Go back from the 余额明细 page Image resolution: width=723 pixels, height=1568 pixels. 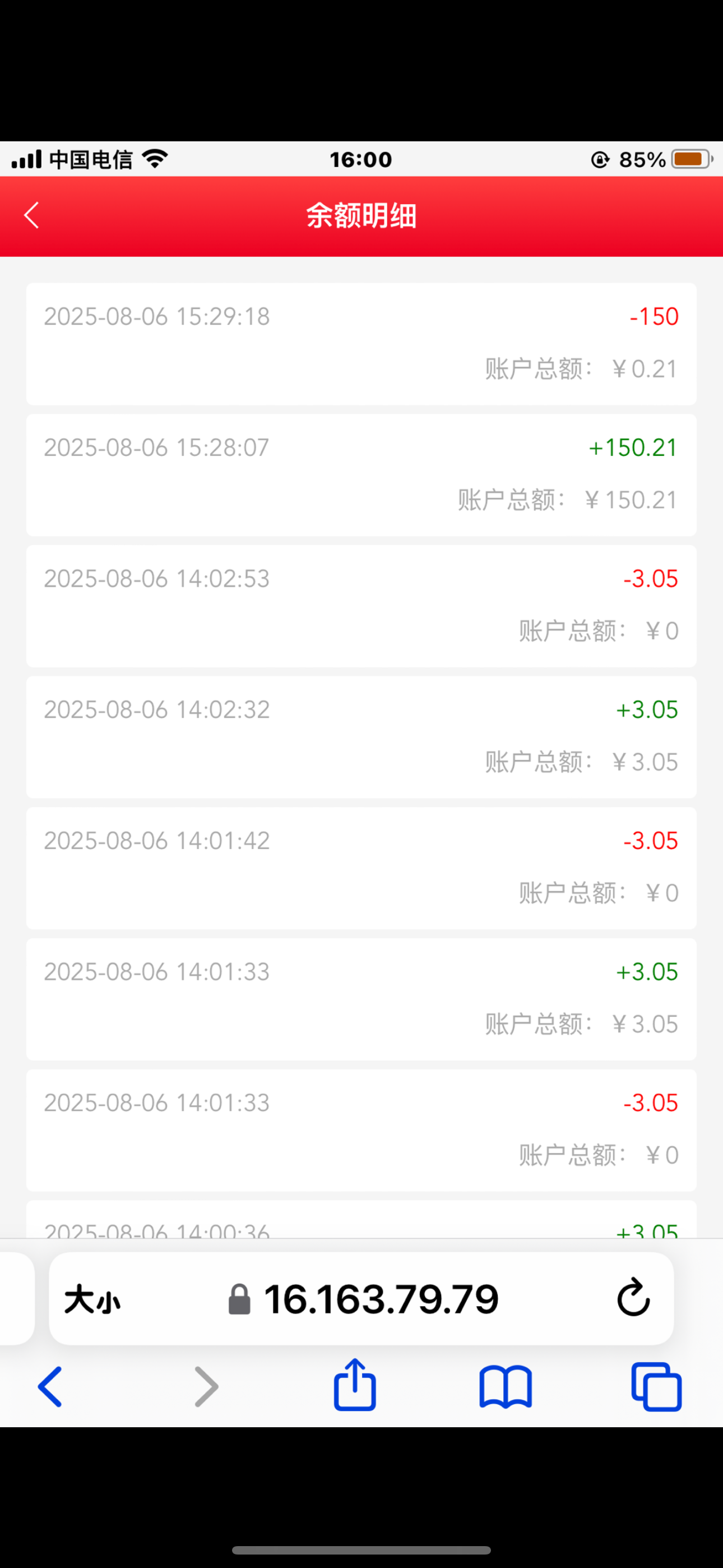(x=31, y=215)
